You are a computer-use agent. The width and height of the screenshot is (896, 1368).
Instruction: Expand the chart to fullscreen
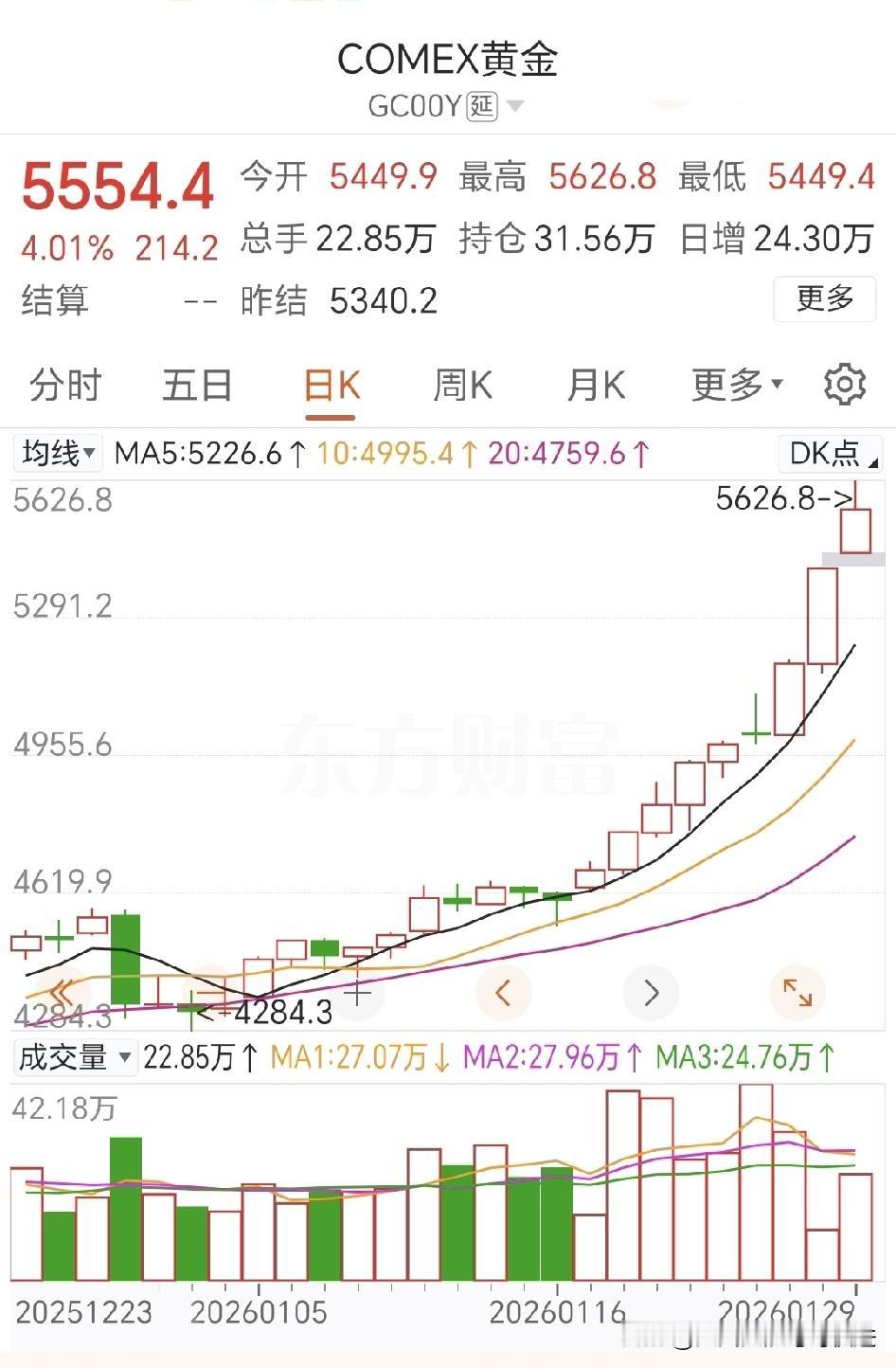[x=797, y=993]
